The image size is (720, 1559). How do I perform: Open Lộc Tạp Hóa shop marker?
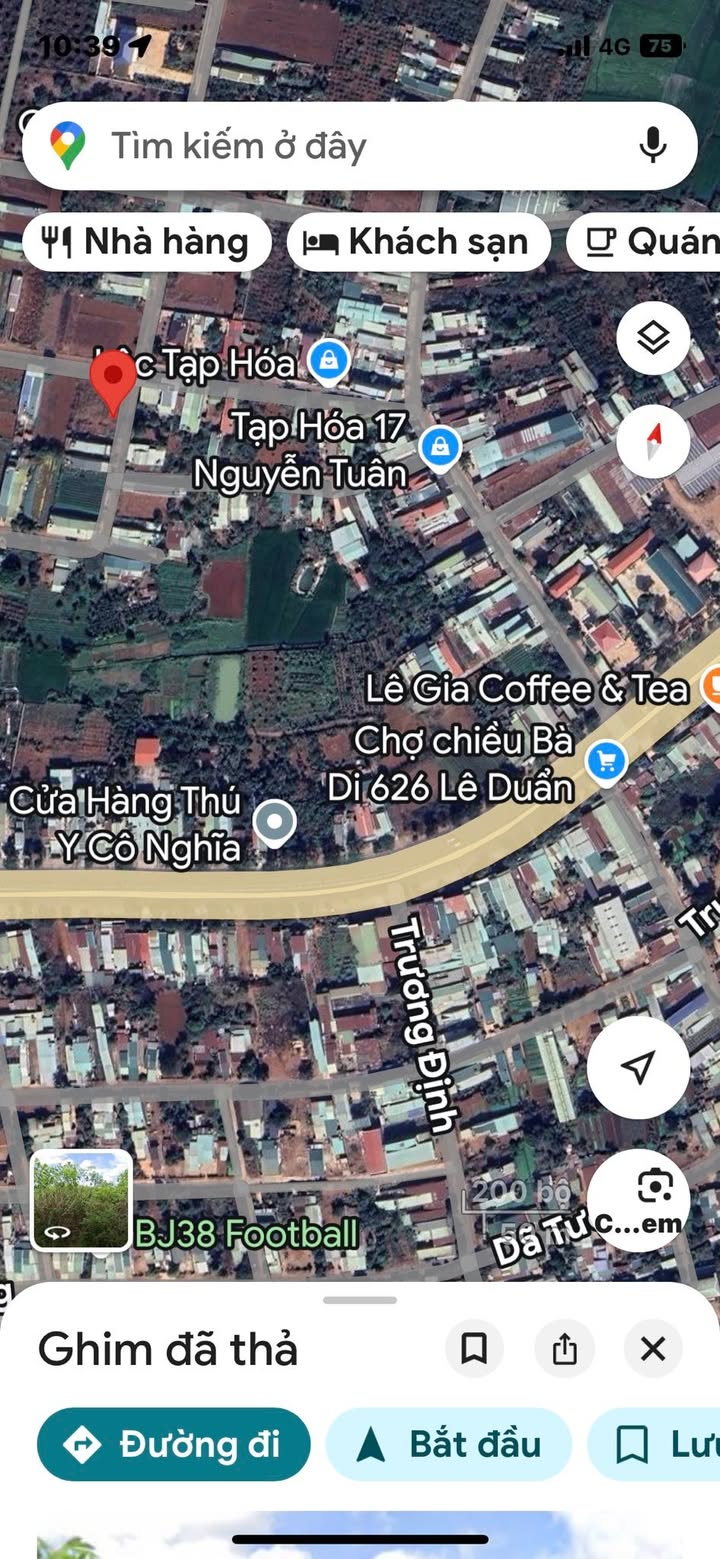coord(328,360)
